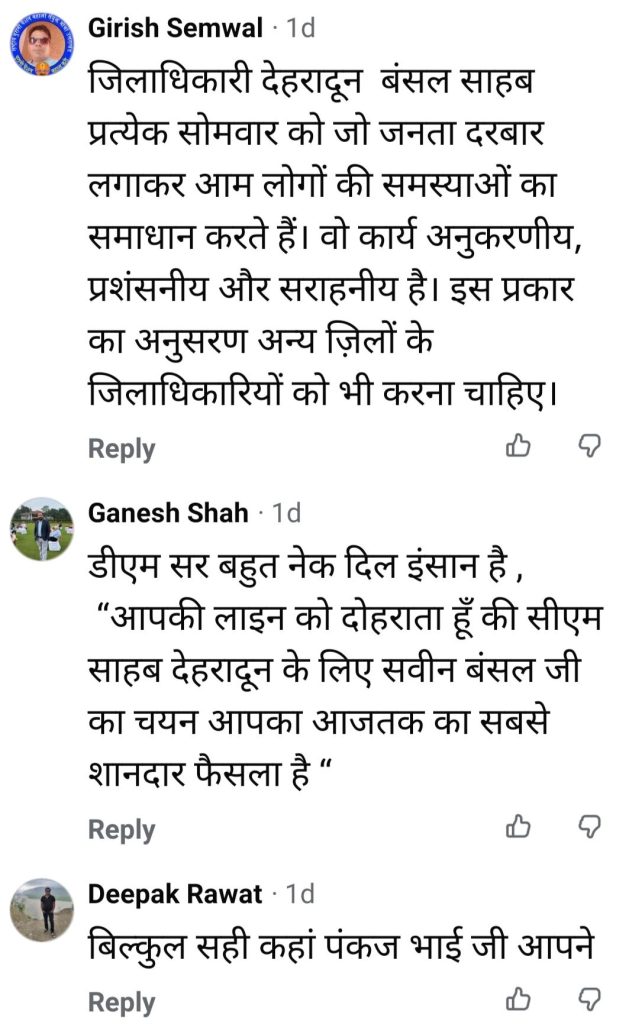Like Deepak Rawat's comment

tap(518, 998)
